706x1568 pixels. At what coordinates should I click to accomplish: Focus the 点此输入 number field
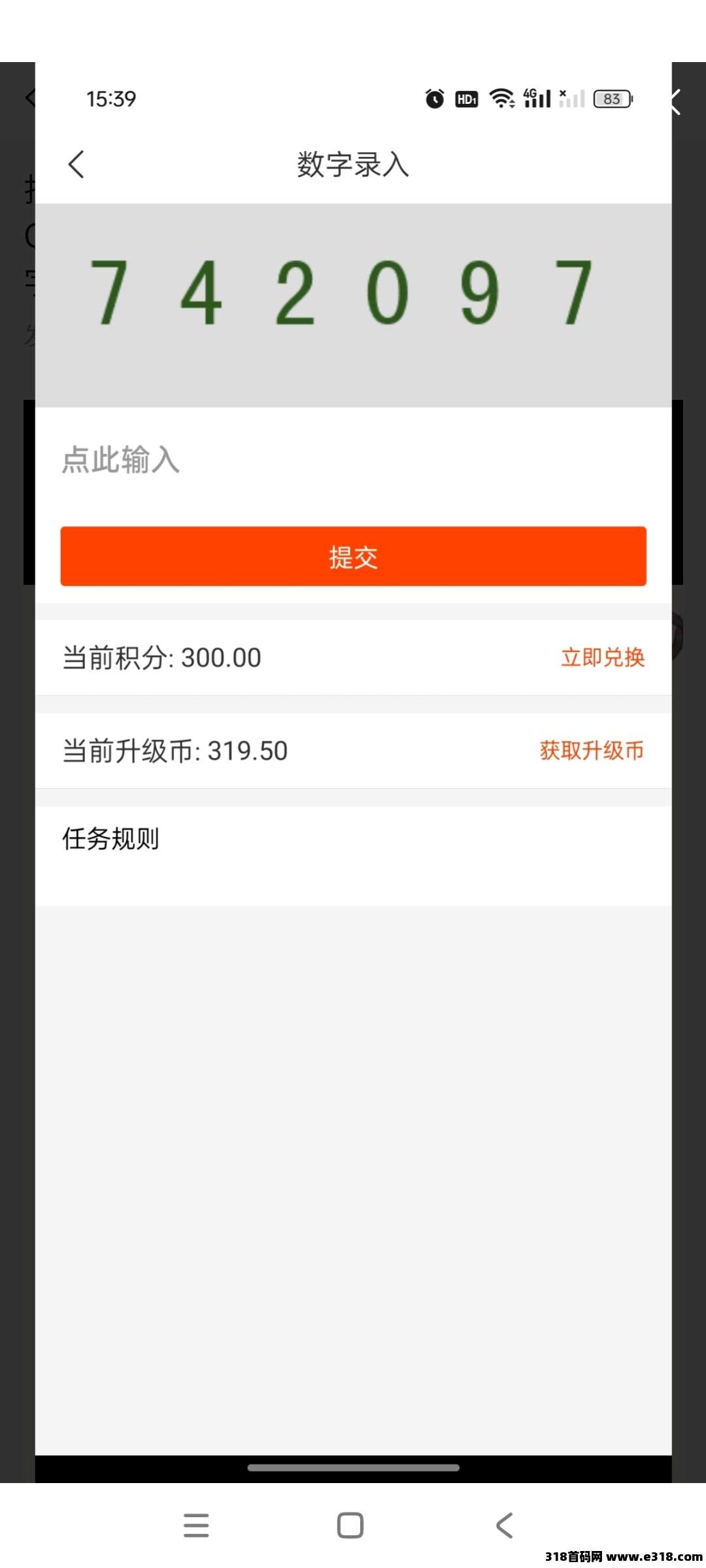pos(353,459)
